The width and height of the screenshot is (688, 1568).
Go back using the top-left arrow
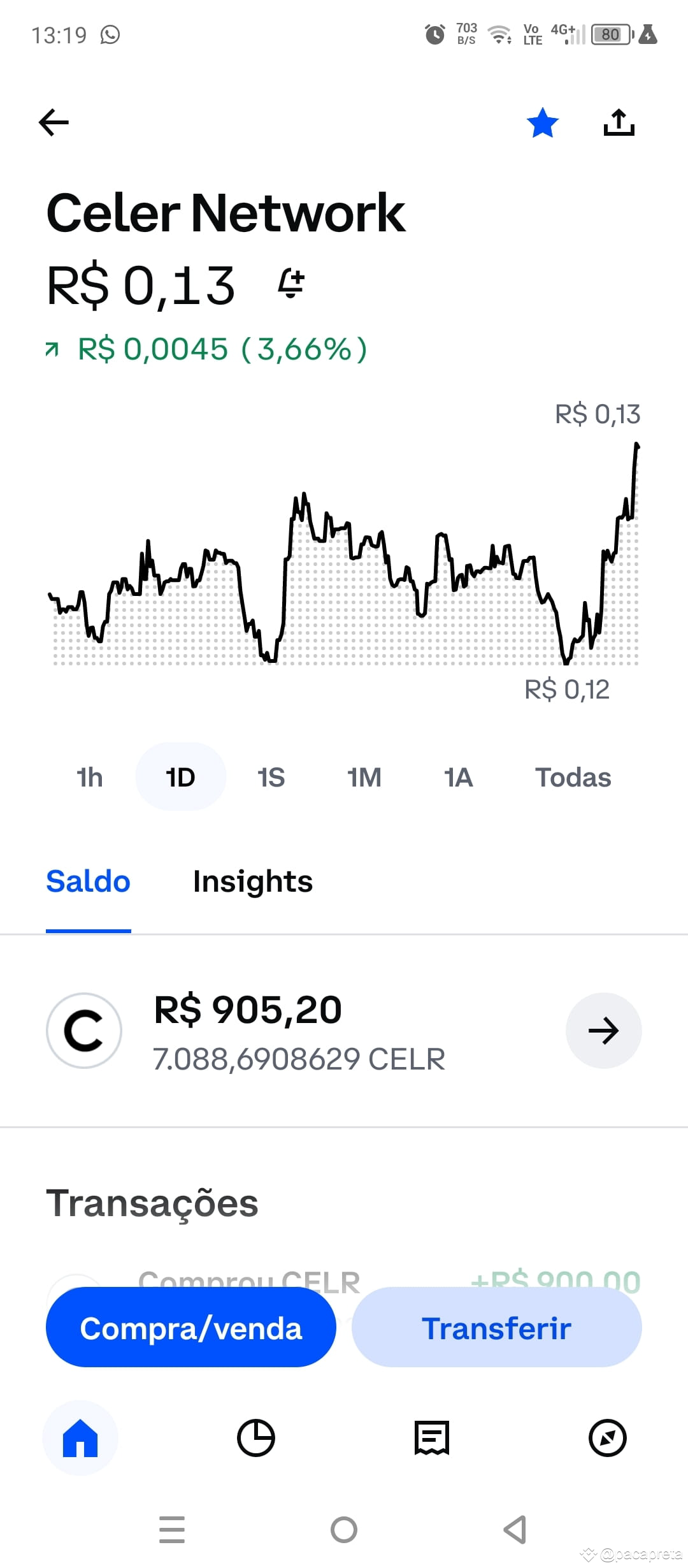(x=54, y=122)
